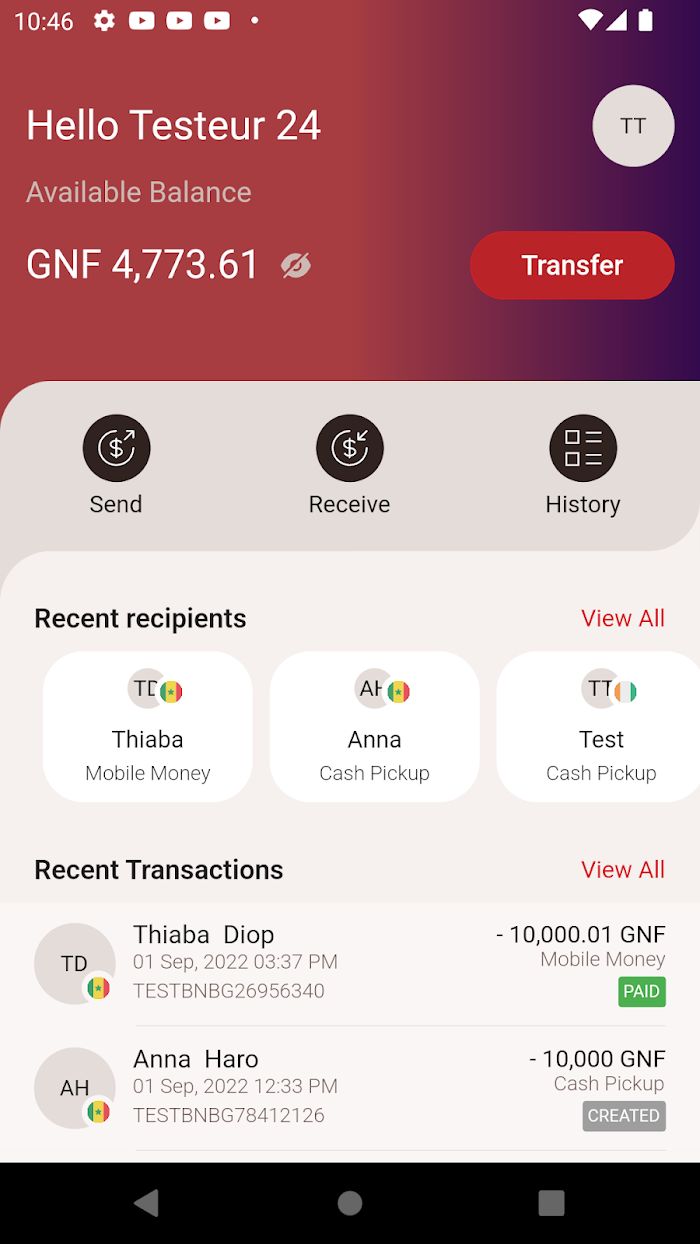Open the TT profile avatar
Viewport: 700px width, 1244px height.
click(633, 126)
